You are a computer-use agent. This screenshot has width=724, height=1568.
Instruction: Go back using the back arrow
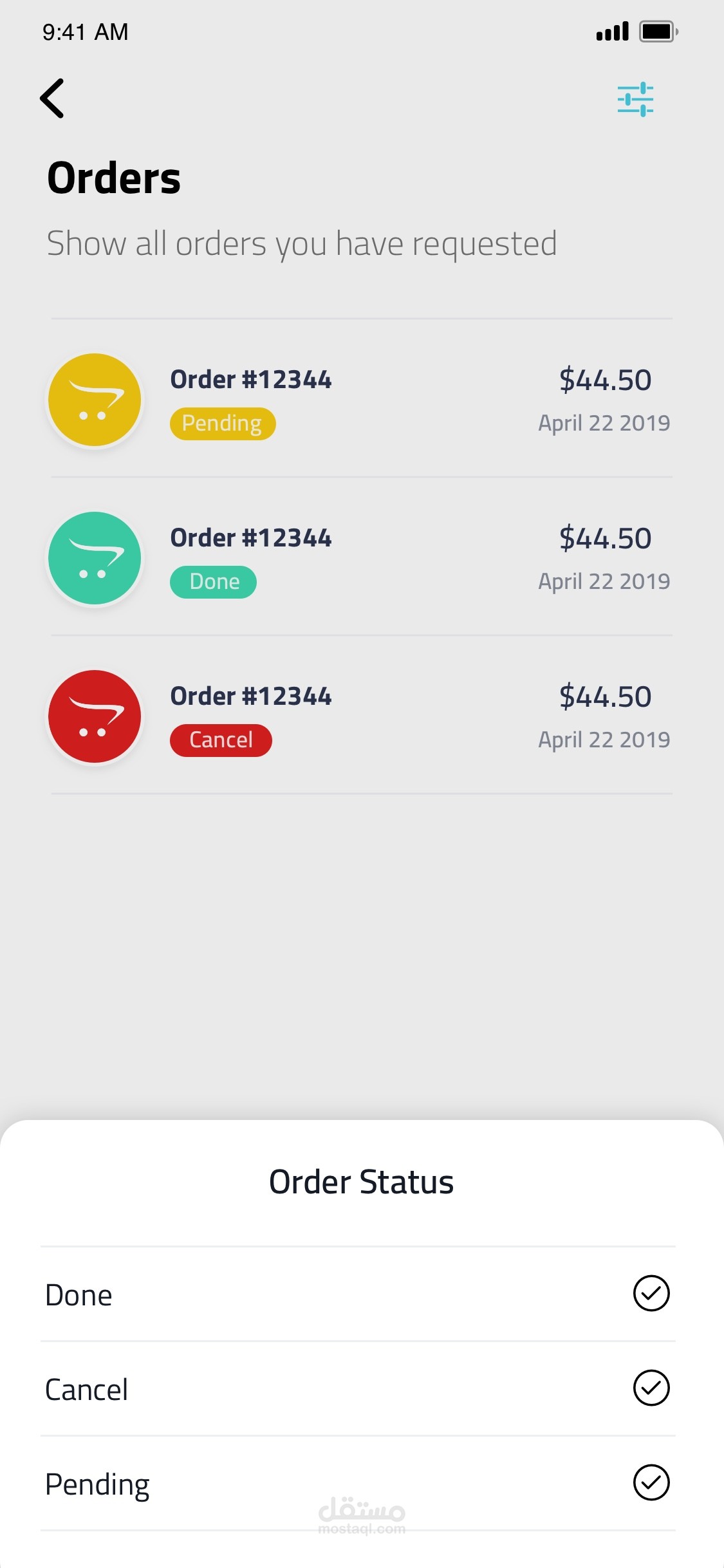tap(53, 98)
